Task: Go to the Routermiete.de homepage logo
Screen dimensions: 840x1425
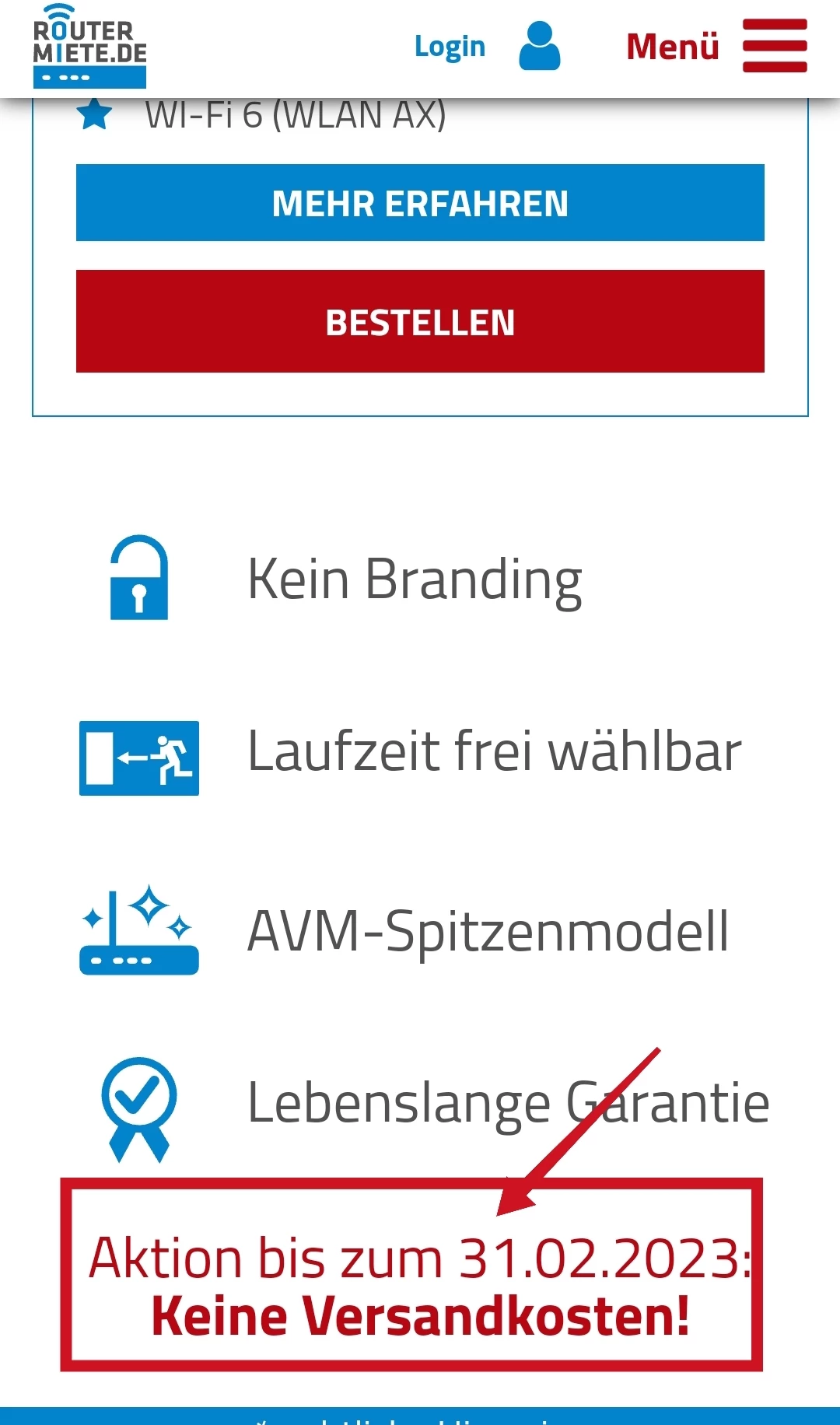Action: (x=89, y=48)
